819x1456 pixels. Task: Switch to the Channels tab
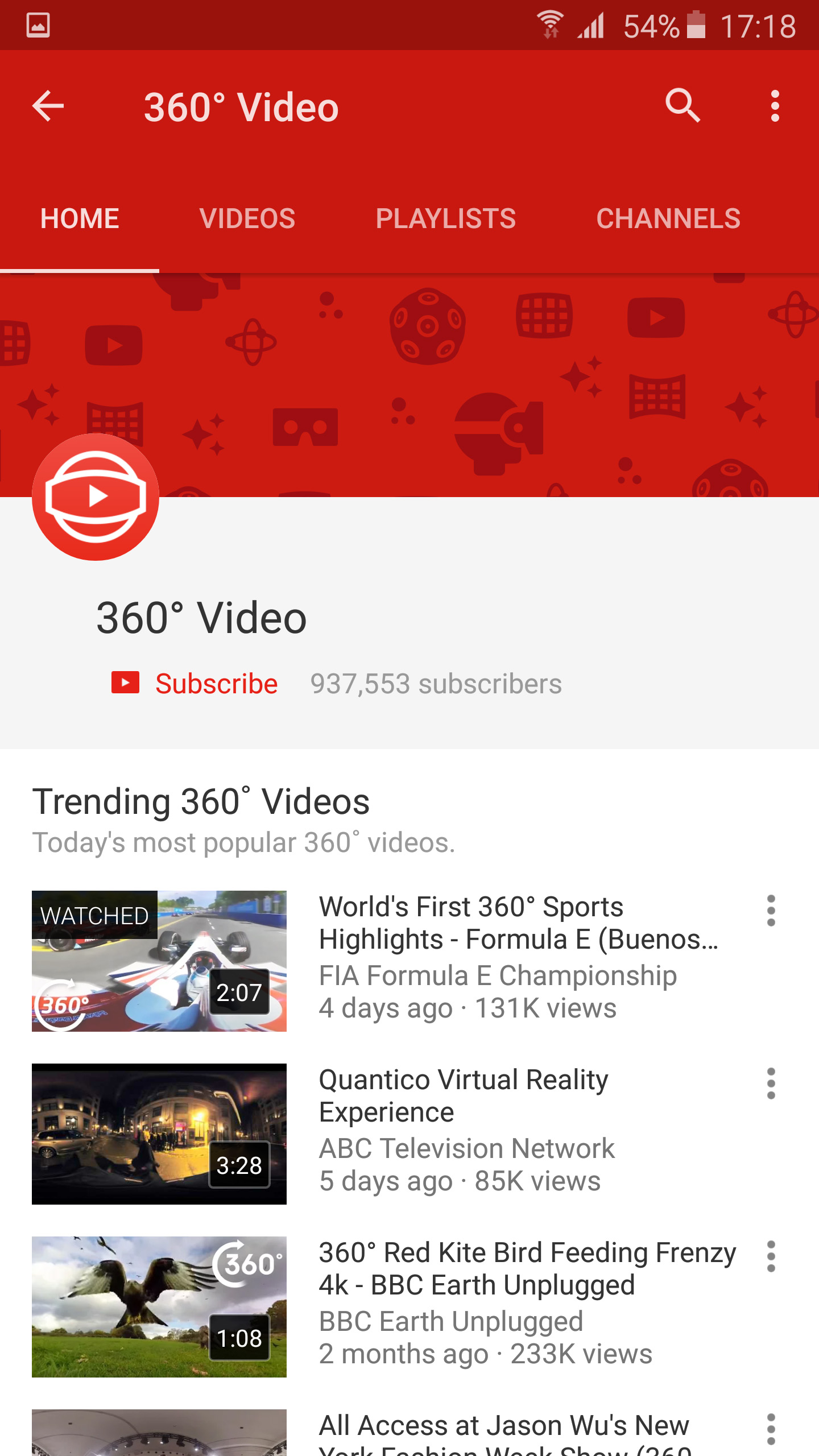tap(668, 219)
